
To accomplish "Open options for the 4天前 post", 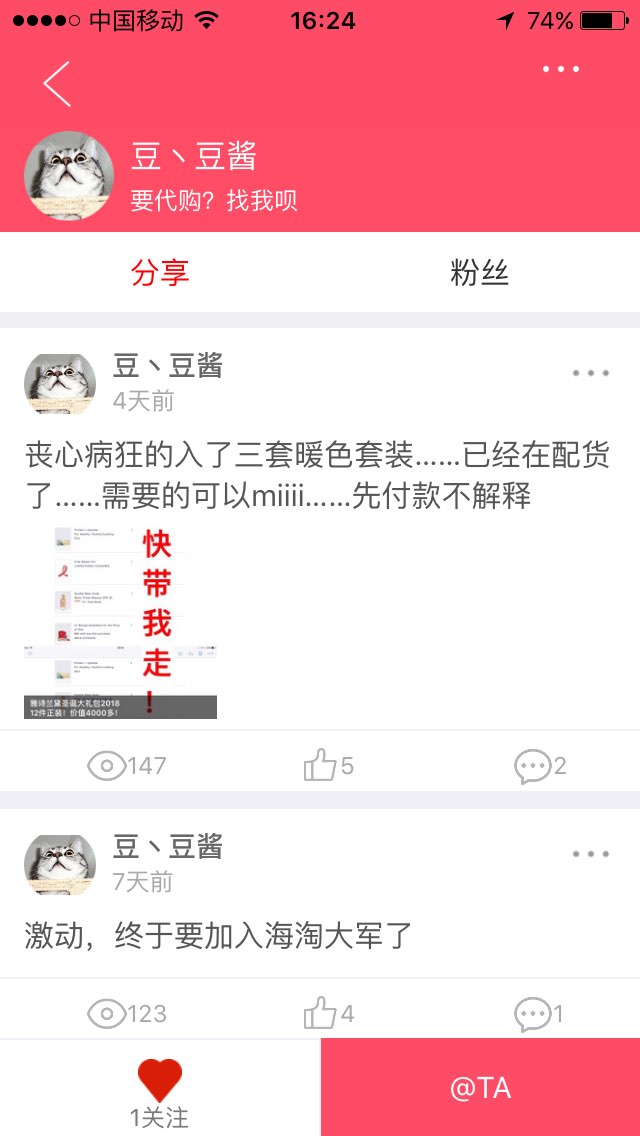I will [x=591, y=373].
